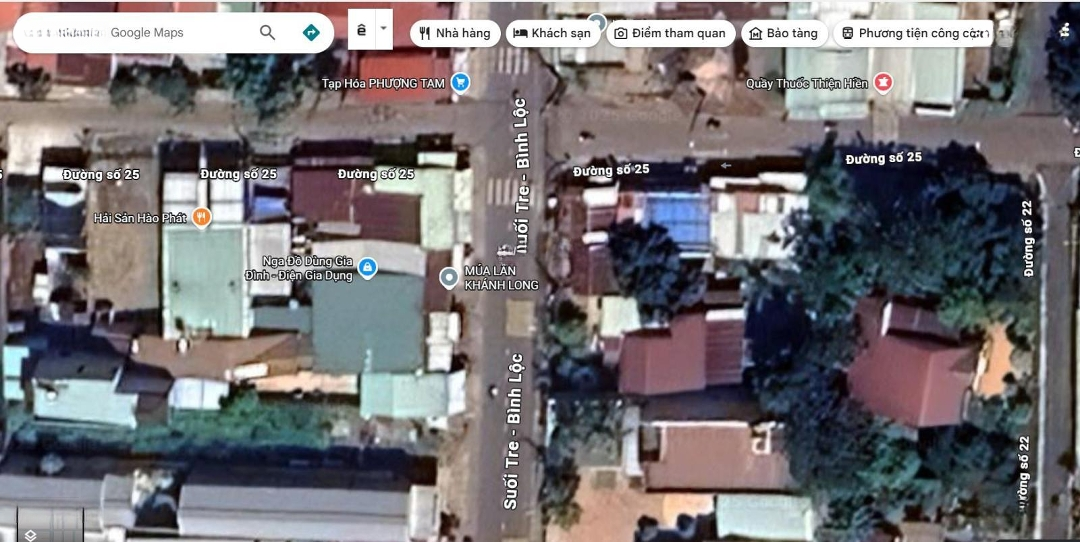Filter by Điểm tham quan
Image resolution: width=1080 pixels, height=542 pixels.
point(670,33)
